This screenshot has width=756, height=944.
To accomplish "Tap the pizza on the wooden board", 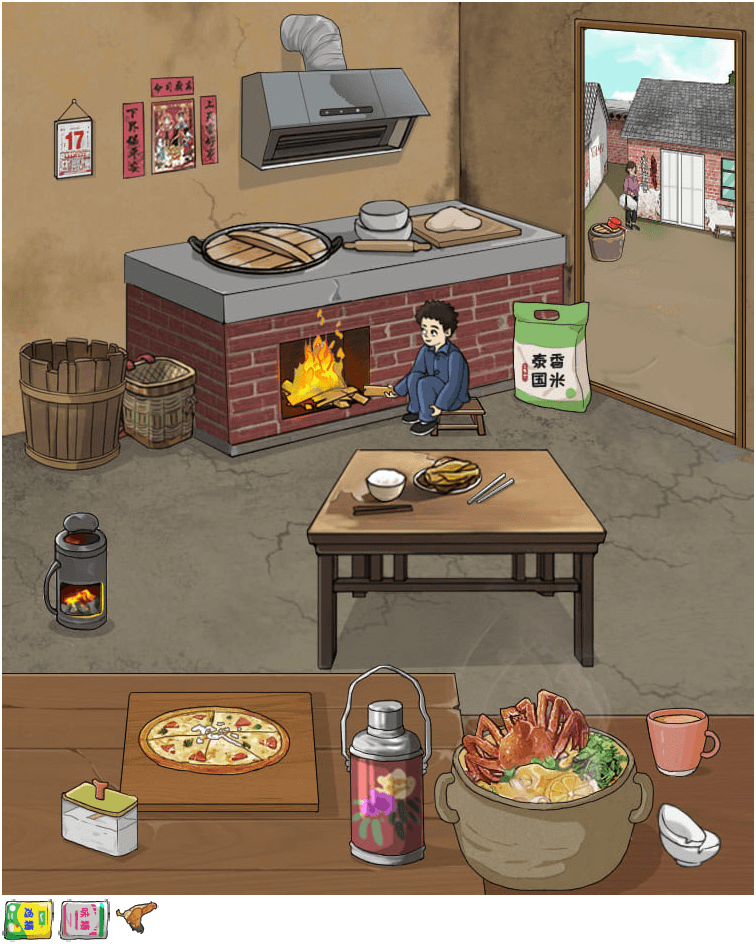I will [214, 741].
